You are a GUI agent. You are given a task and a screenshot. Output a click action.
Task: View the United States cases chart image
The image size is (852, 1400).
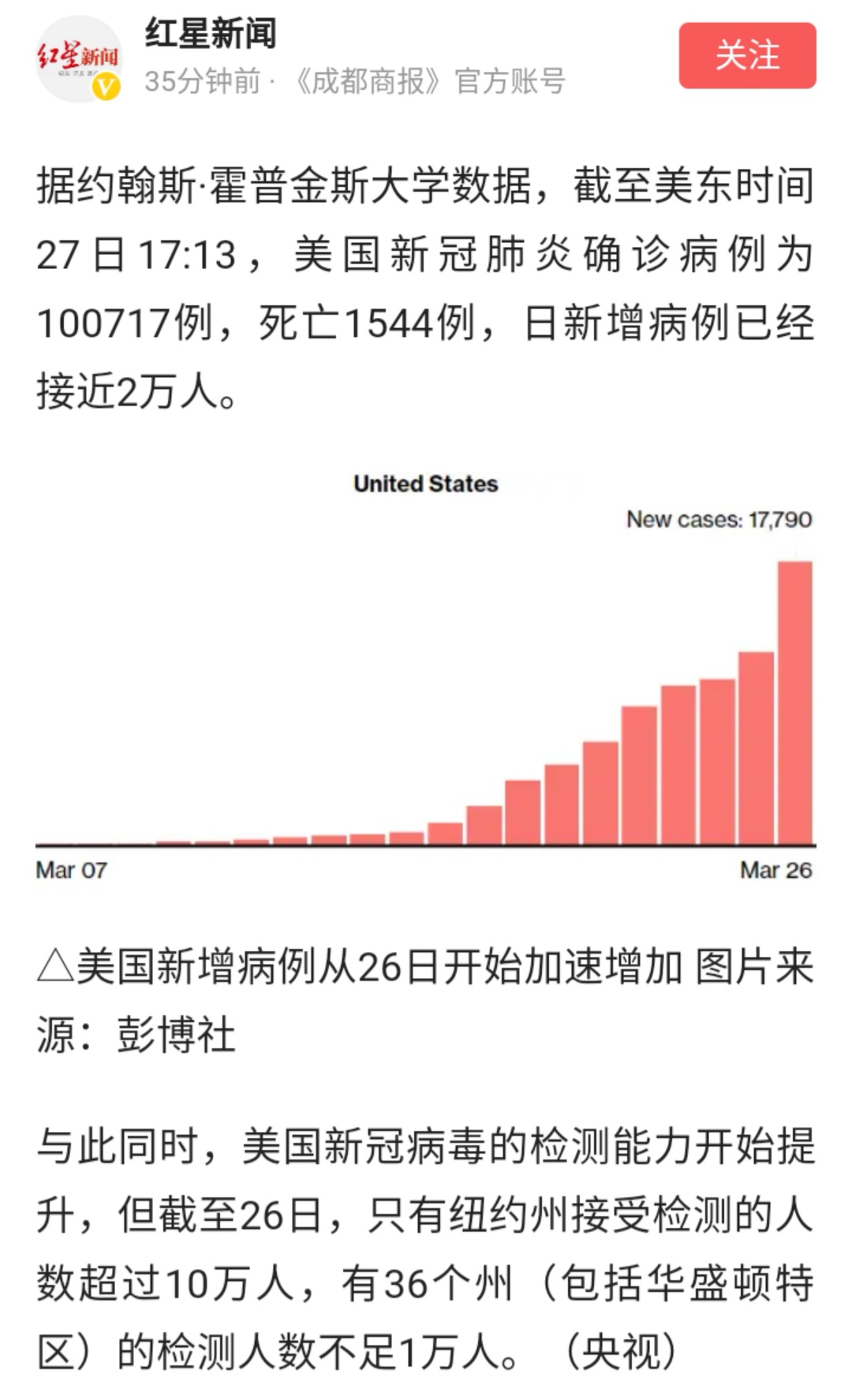426,678
